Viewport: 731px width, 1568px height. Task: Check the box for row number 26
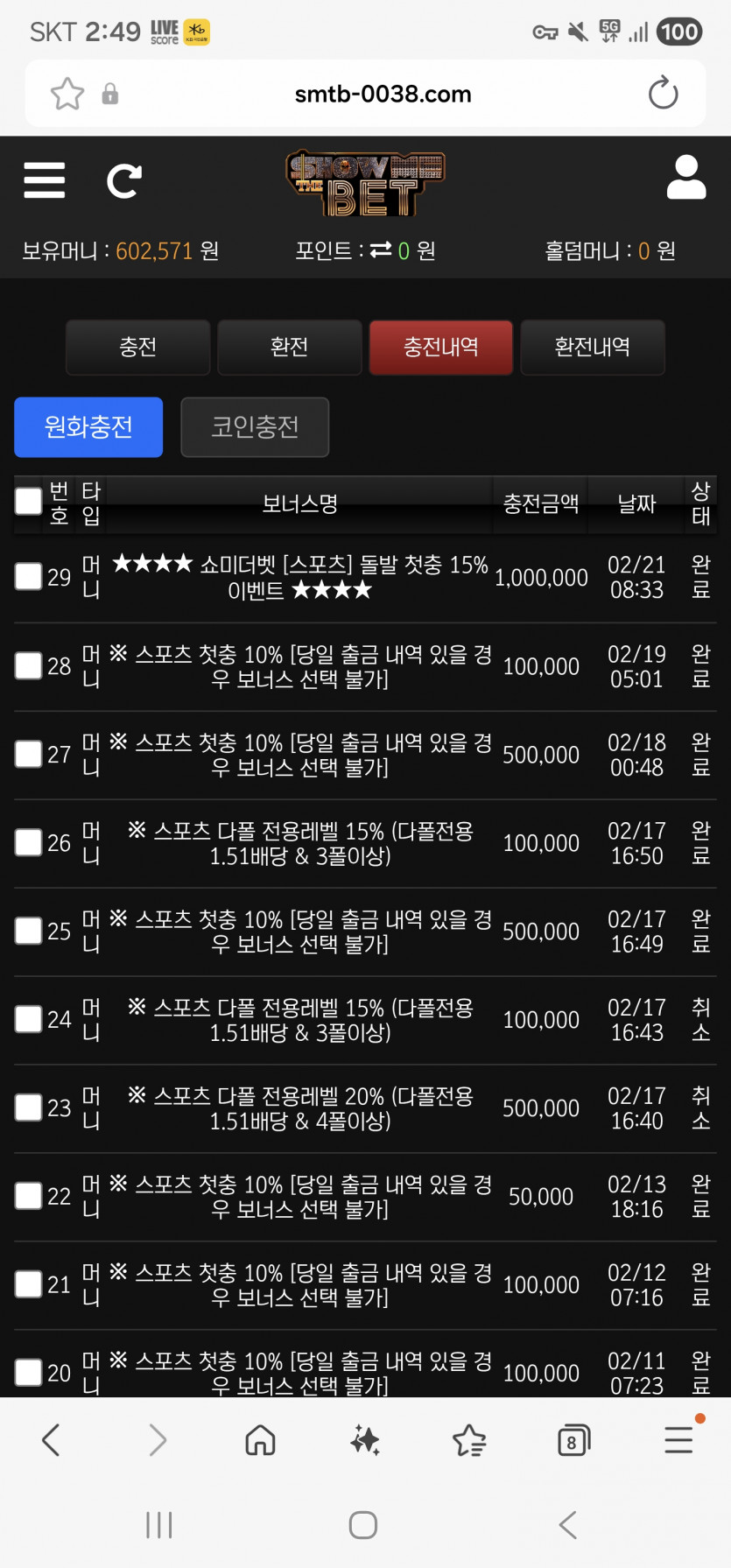point(29,842)
